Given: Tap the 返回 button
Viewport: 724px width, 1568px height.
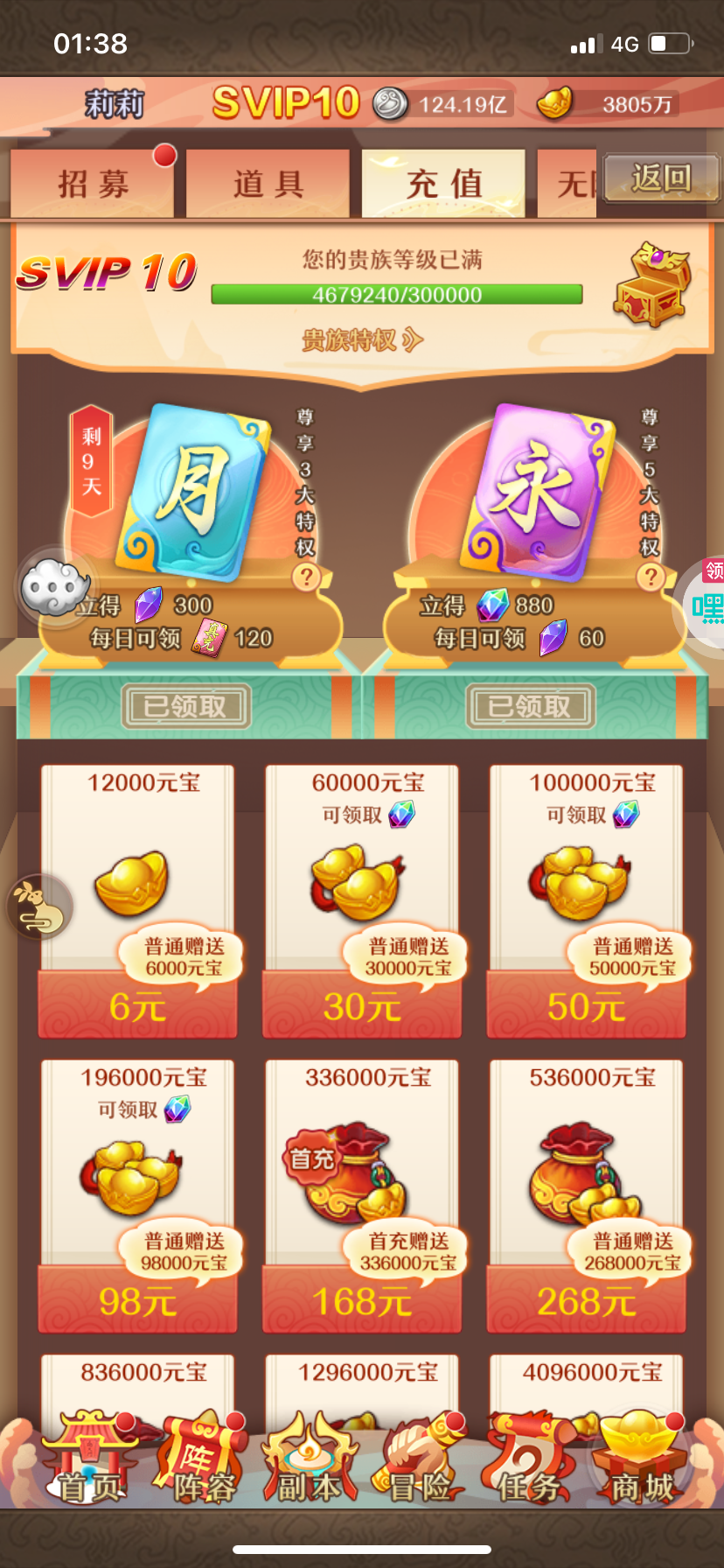Looking at the screenshot, I should coord(661,178).
